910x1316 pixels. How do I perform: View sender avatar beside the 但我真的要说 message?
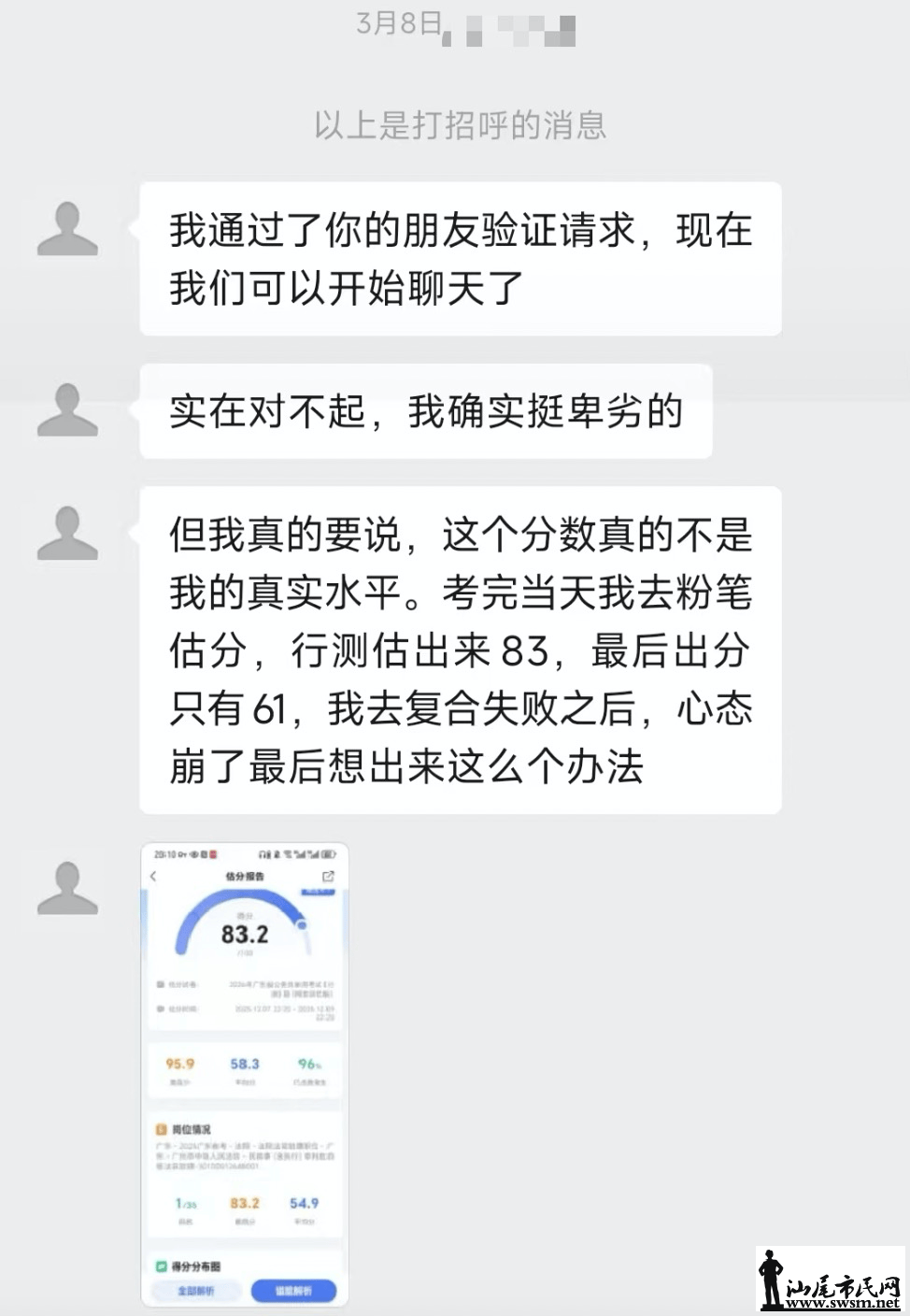click(x=67, y=534)
